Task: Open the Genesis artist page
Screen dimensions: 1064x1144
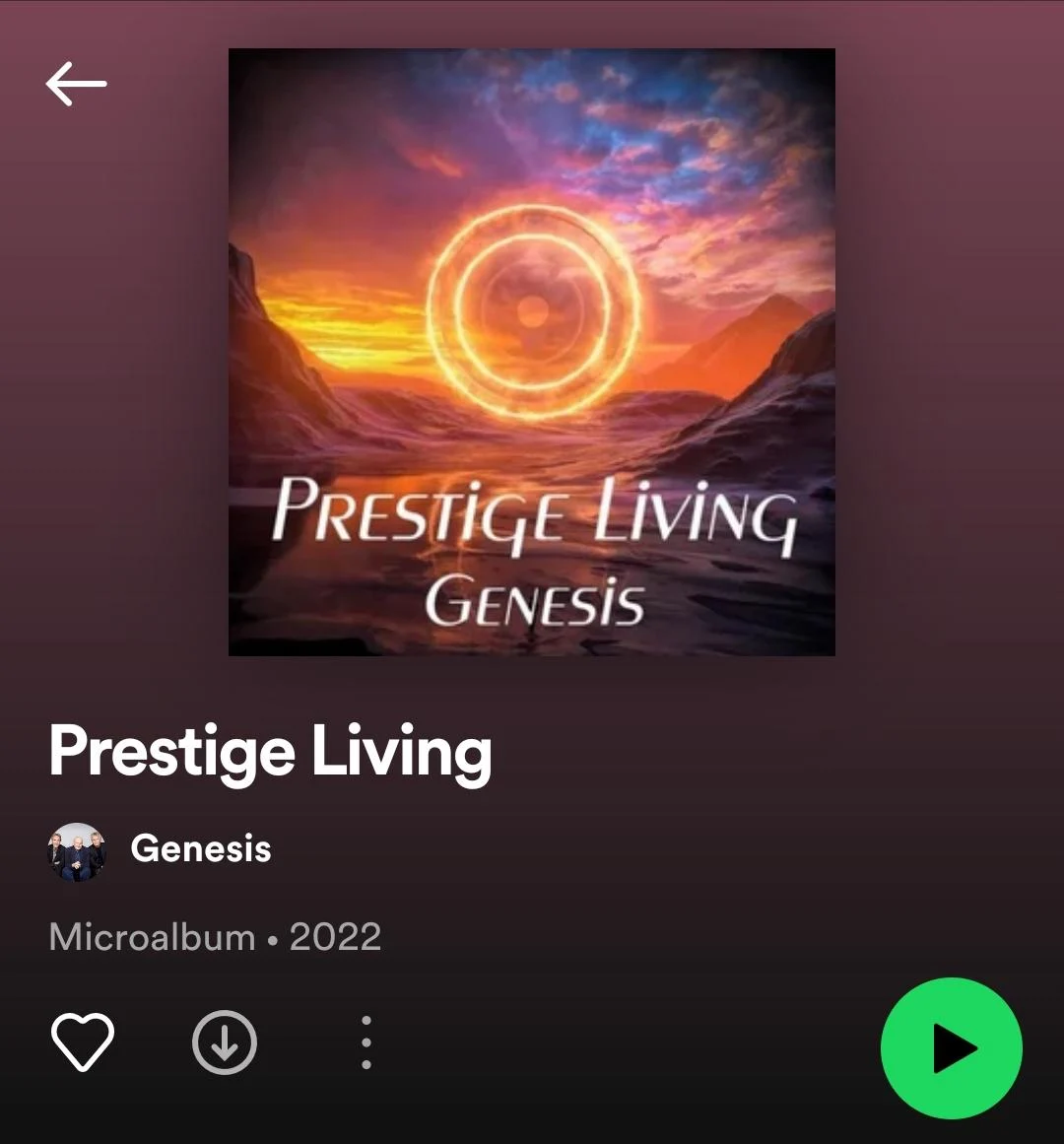Action: (200, 848)
